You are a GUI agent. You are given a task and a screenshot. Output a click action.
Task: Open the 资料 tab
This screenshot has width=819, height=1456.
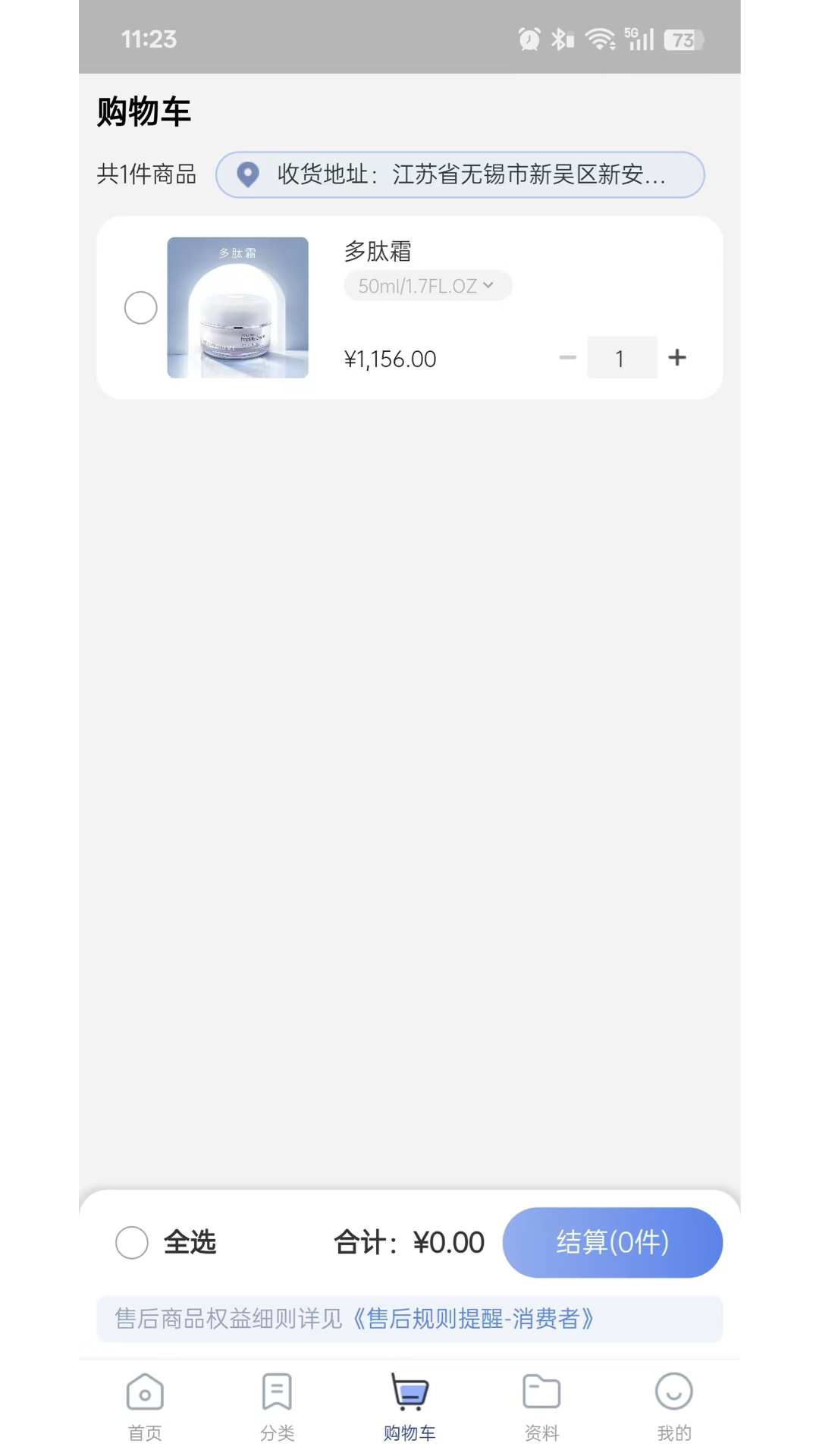(541, 1406)
